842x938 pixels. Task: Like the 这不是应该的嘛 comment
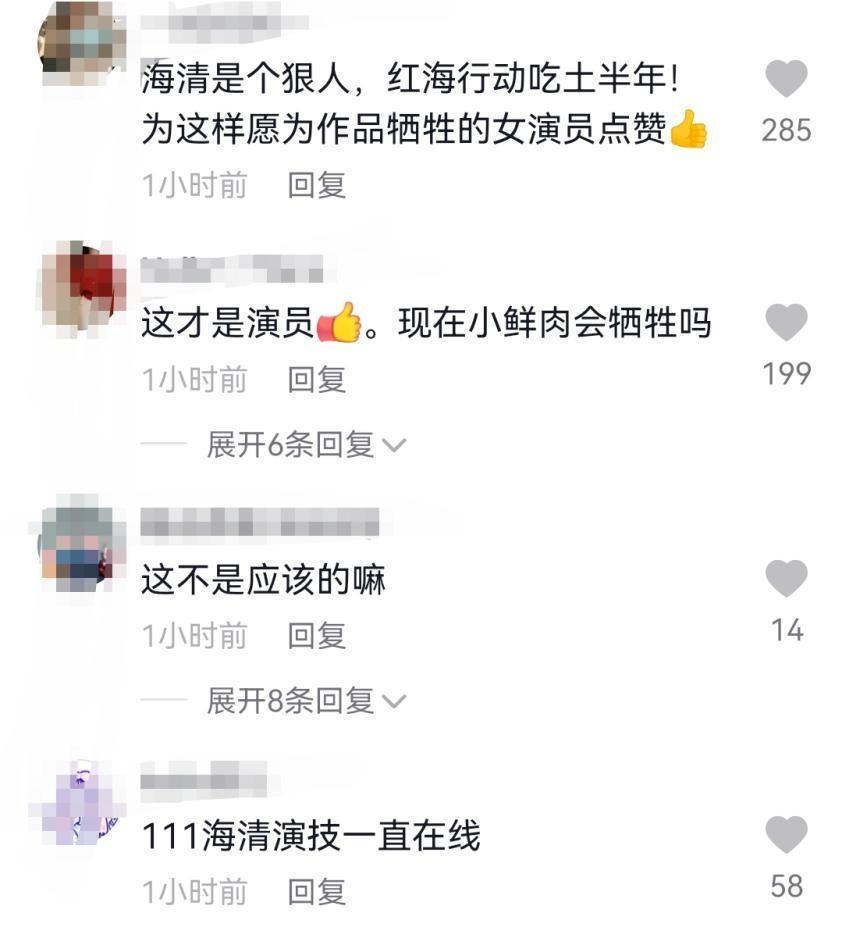[x=786, y=579]
